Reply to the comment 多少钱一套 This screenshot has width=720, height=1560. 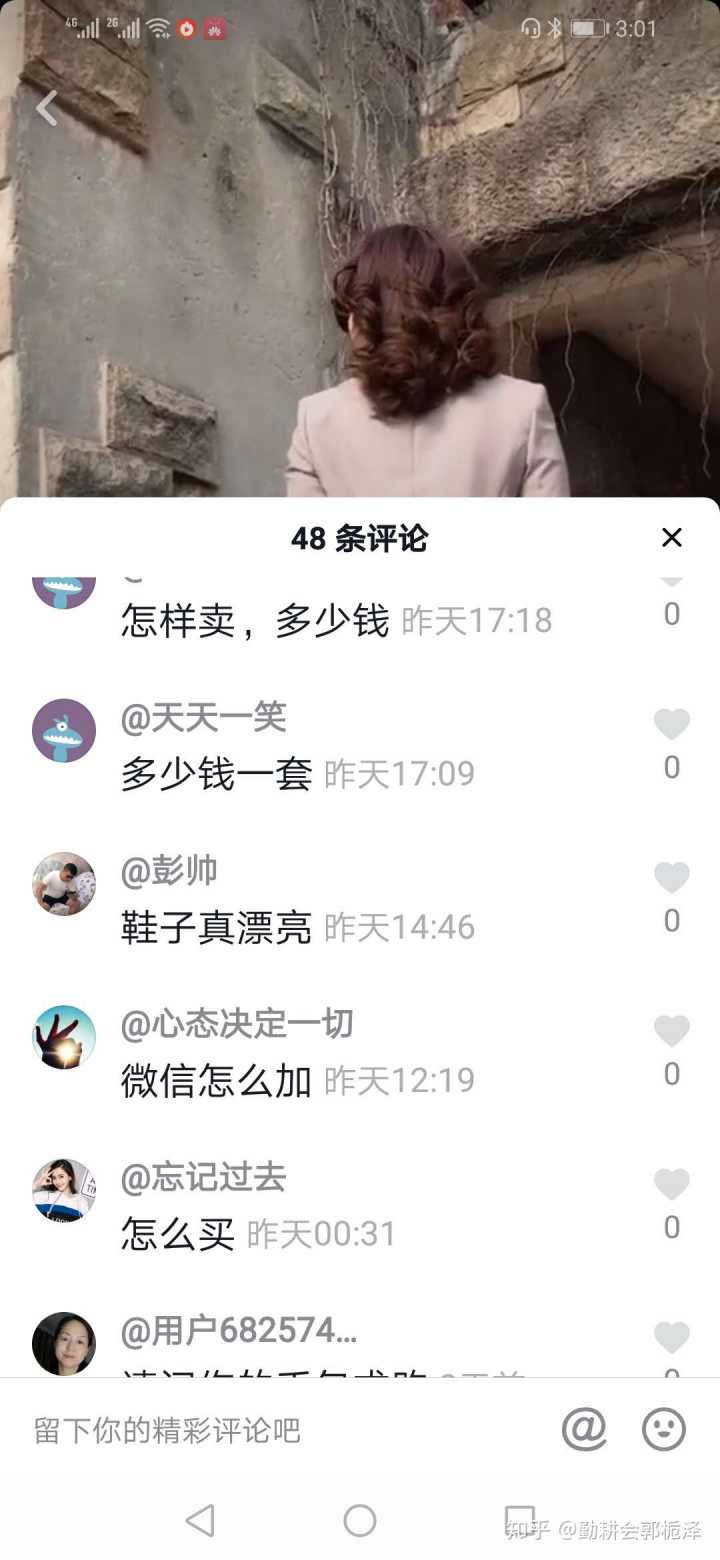[216, 775]
